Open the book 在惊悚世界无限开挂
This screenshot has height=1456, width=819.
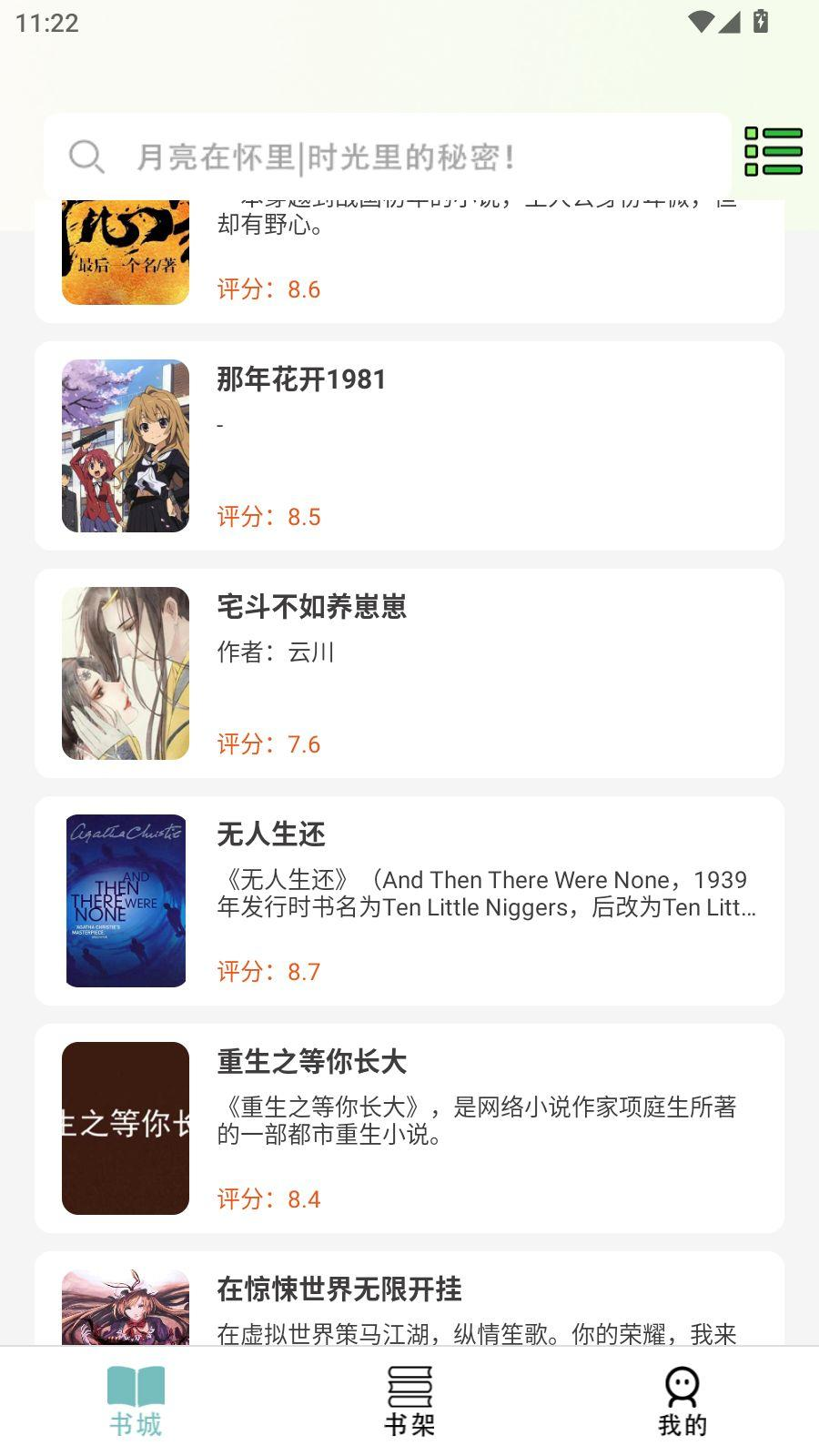(x=409, y=1301)
